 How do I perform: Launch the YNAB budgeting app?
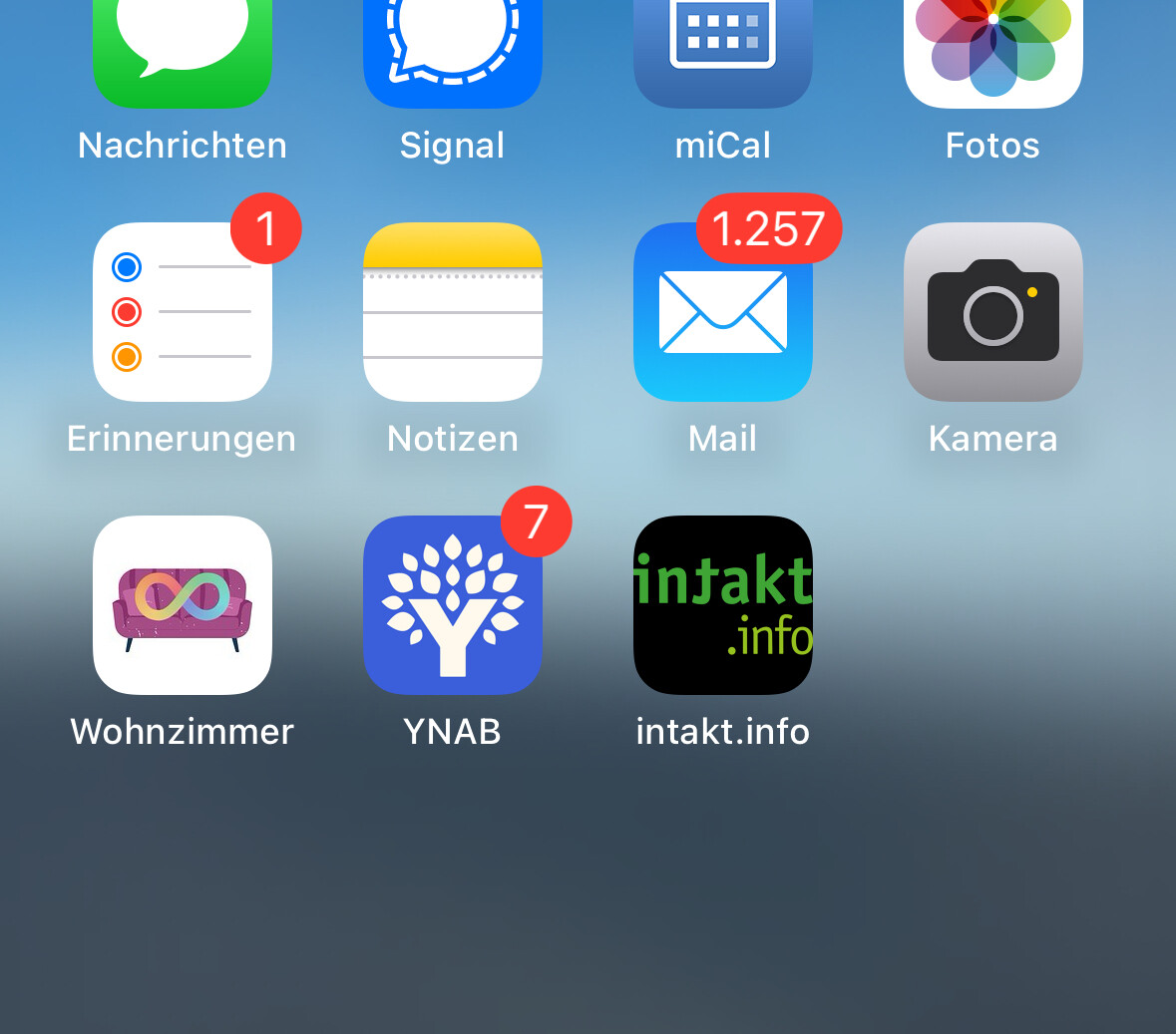(x=453, y=605)
